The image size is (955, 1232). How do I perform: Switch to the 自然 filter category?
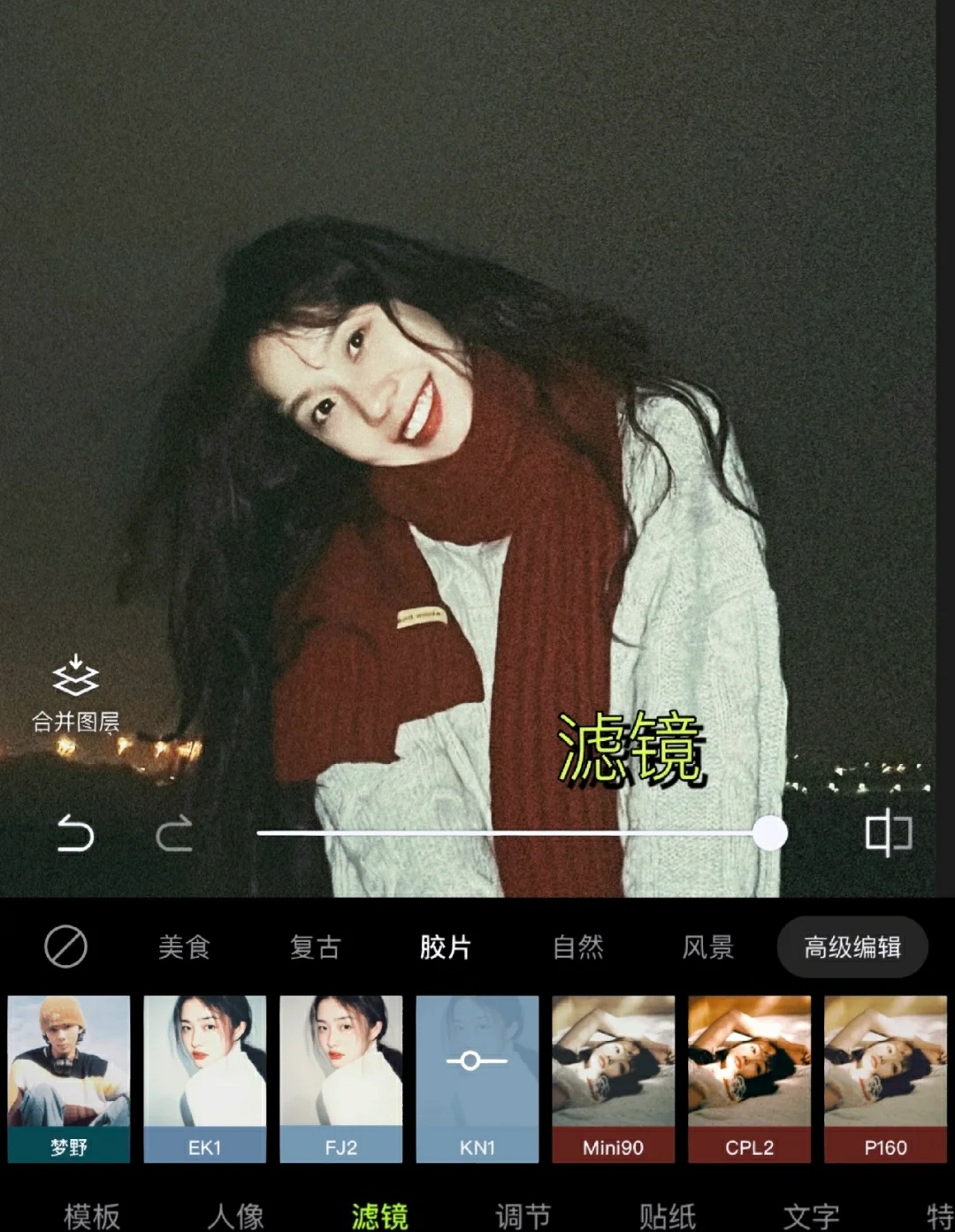[x=577, y=947]
